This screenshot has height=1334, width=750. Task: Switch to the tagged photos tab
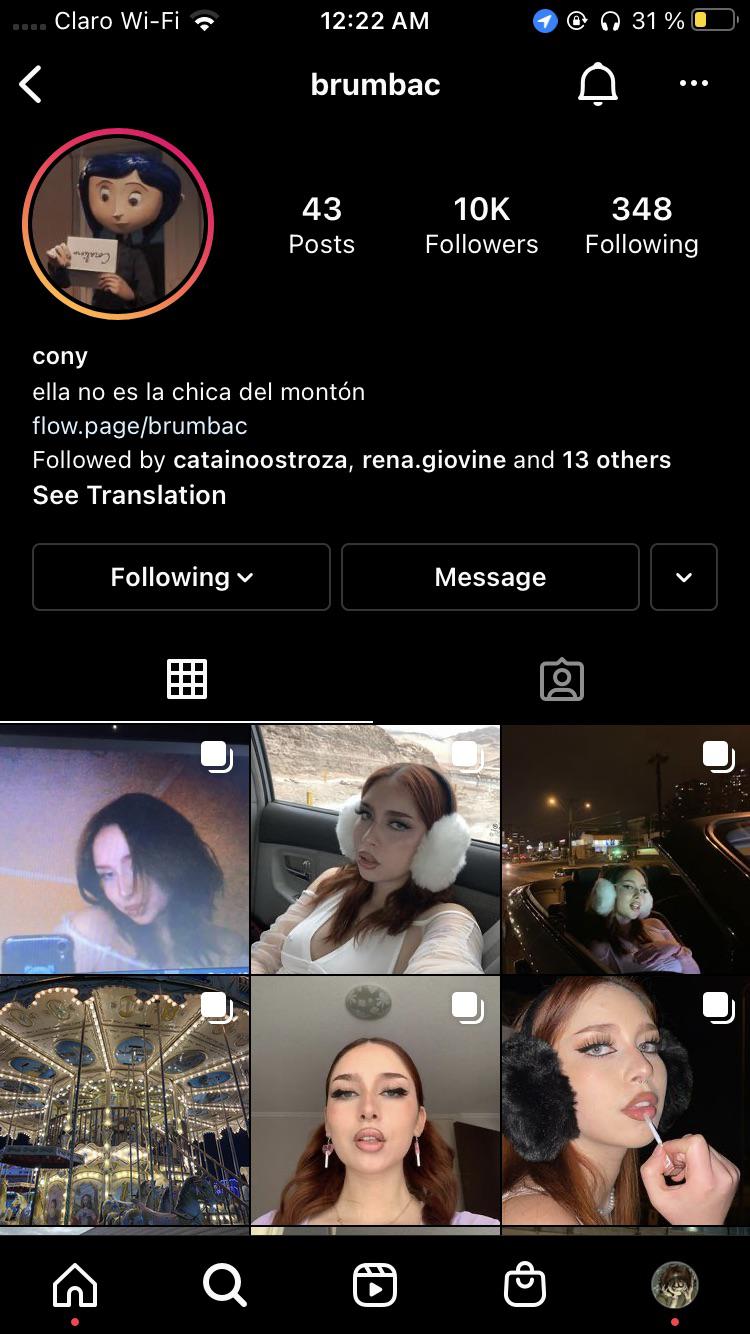(562, 679)
